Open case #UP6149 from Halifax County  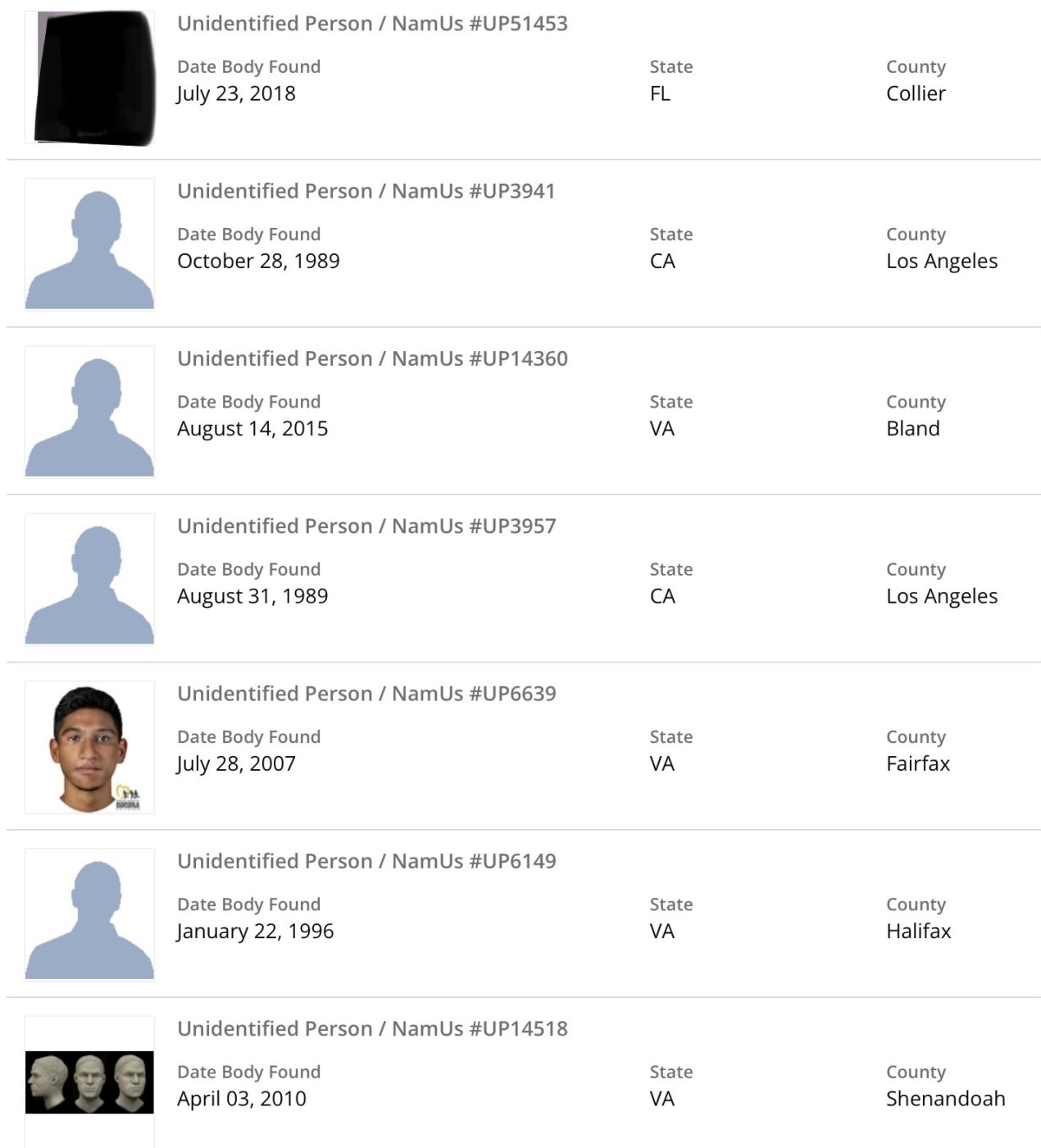coord(366,861)
